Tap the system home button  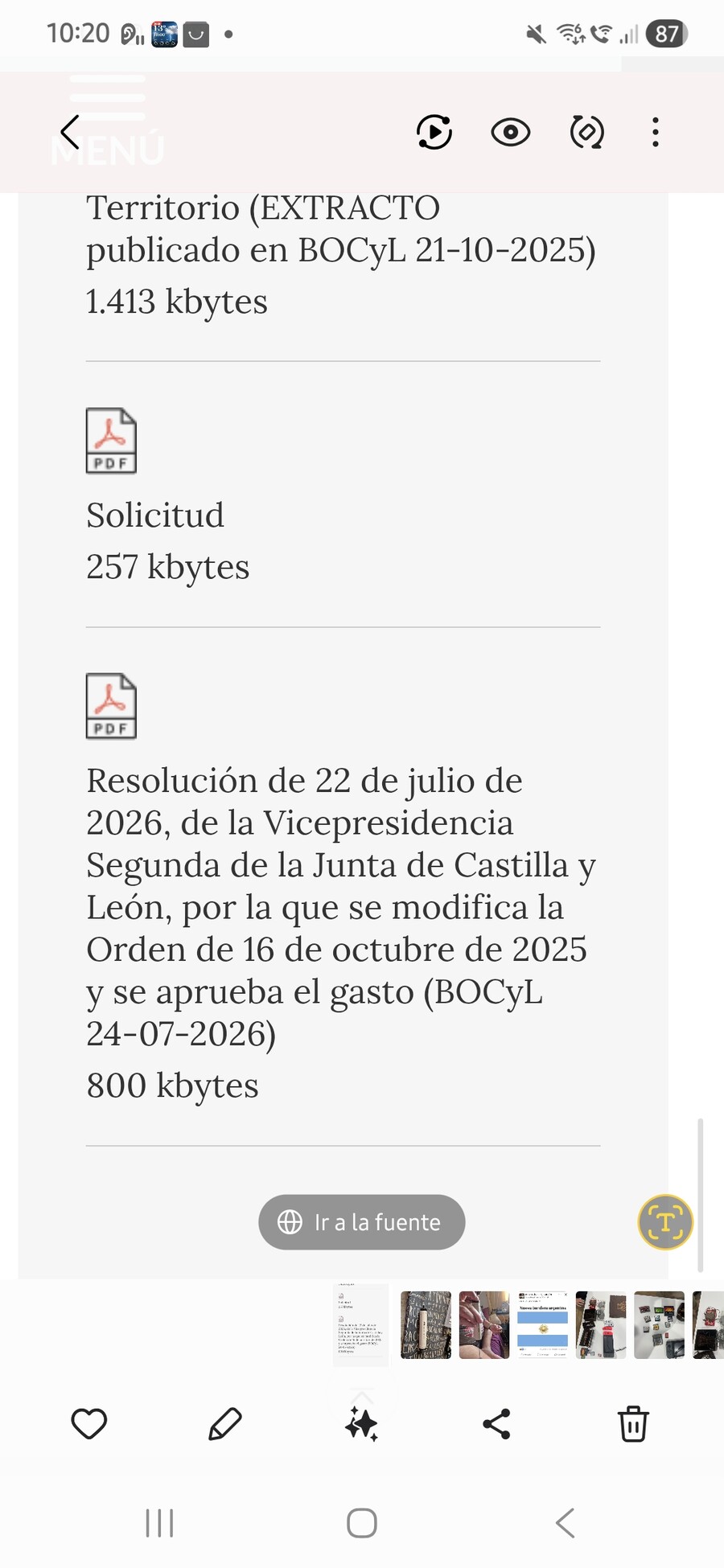point(362,1523)
